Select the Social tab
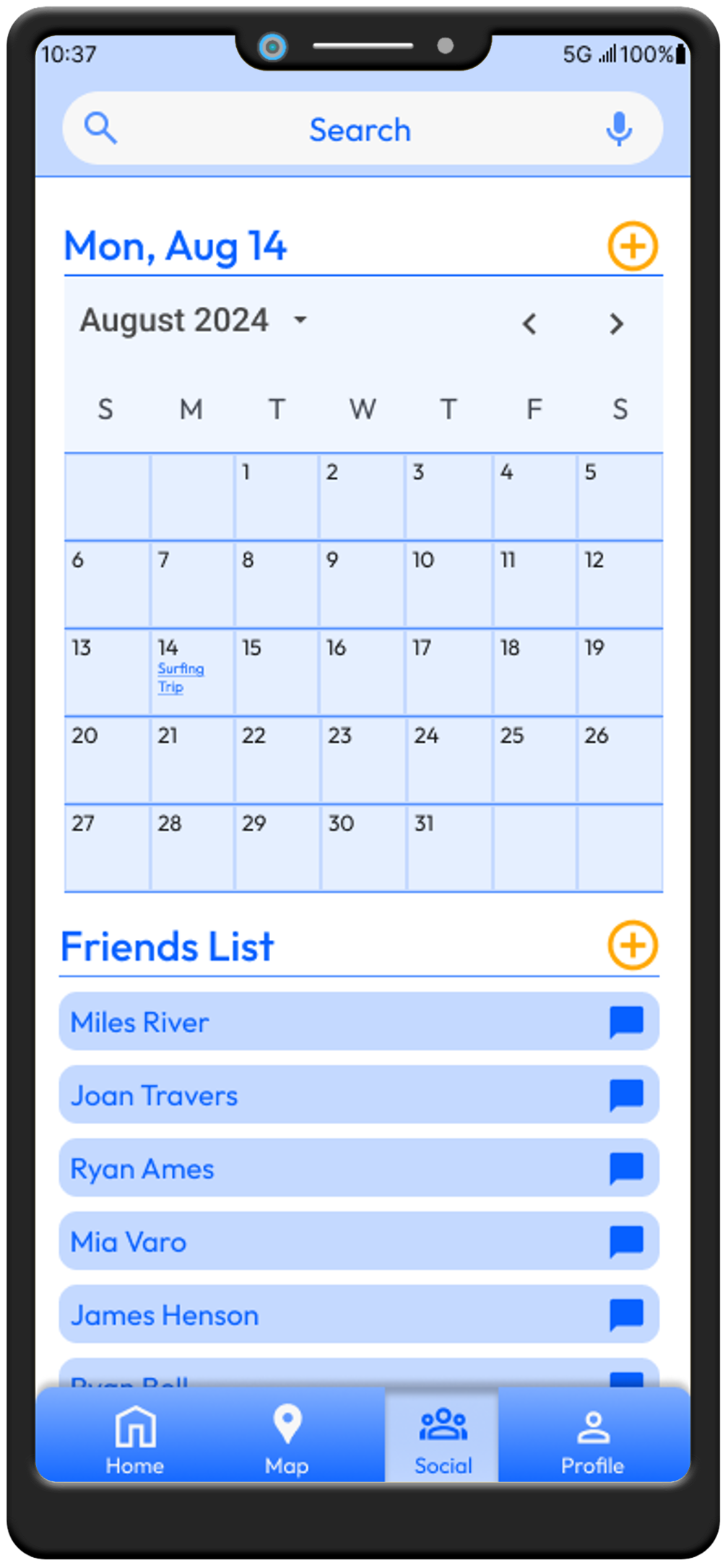The image size is (728, 1568). (442, 1438)
